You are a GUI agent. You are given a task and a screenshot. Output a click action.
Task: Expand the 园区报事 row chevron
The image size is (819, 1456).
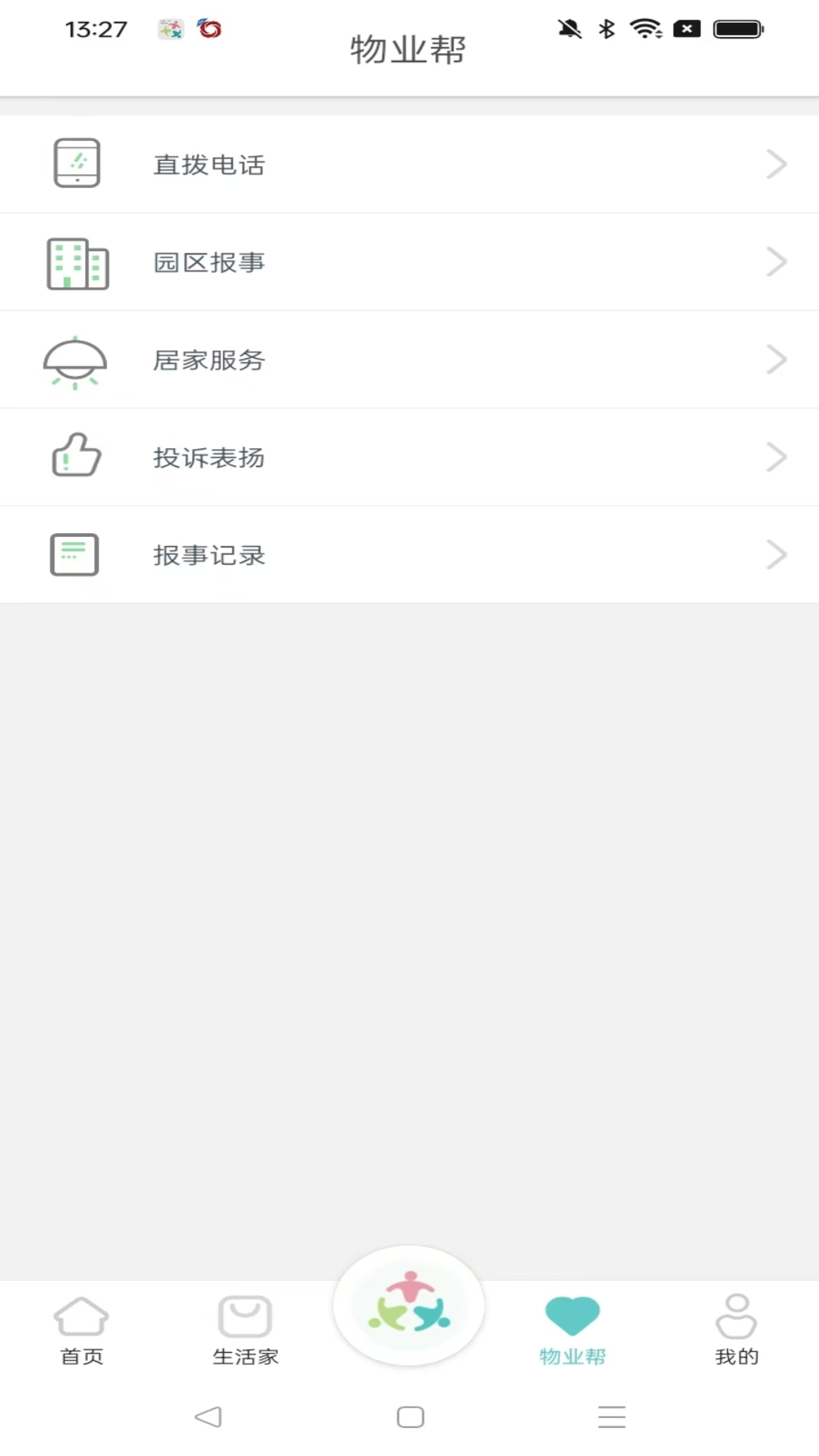tap(777, 262)
